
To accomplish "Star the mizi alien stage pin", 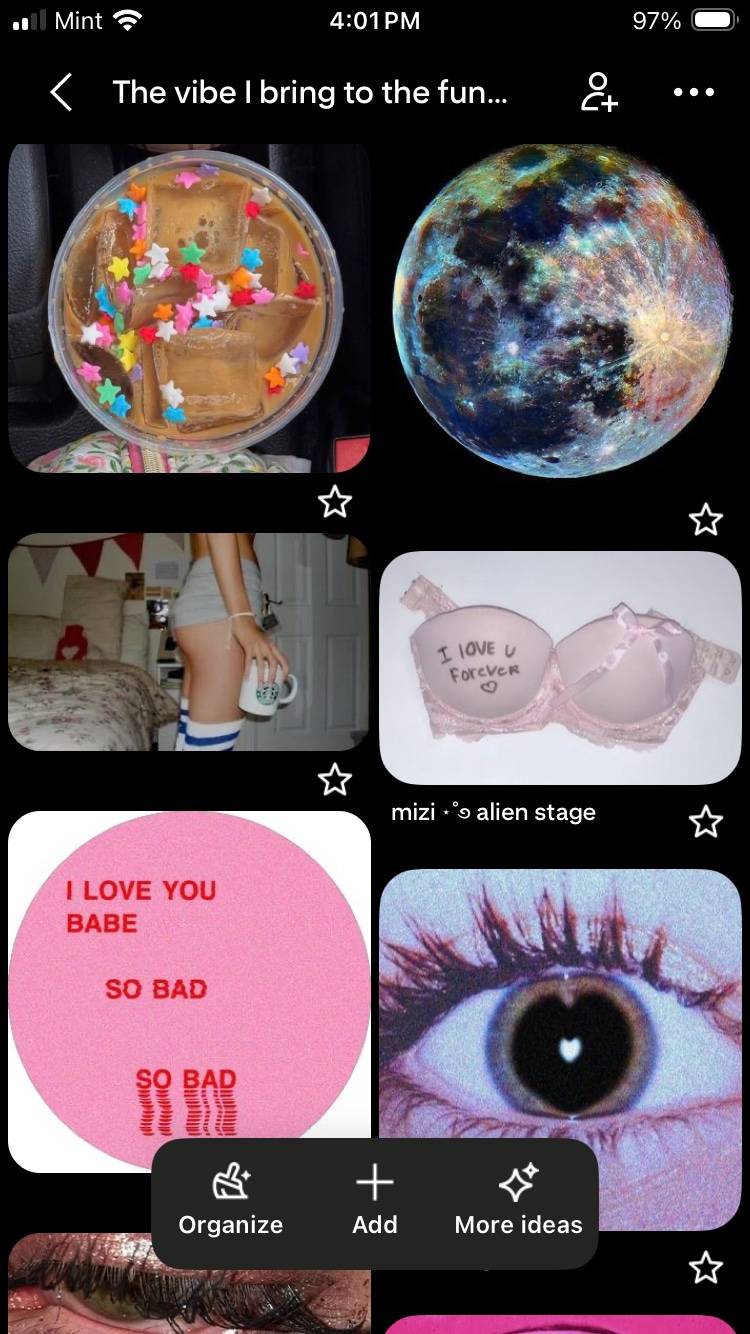I will click(x=706, y=822).
